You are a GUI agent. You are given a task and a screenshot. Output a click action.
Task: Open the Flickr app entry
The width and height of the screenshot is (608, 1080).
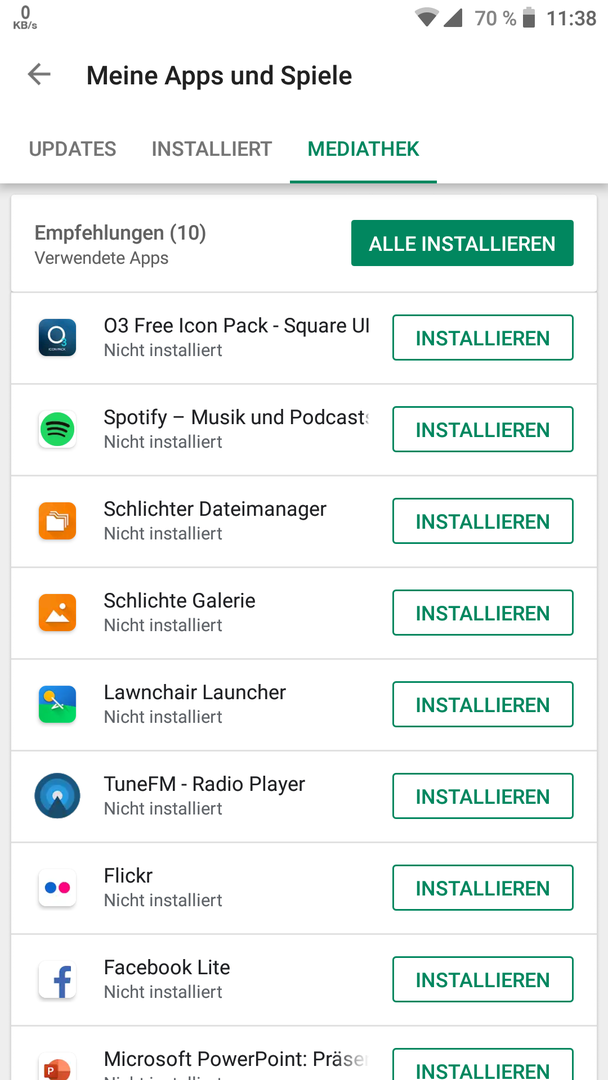pyautogui.click(x=200, y=887)
